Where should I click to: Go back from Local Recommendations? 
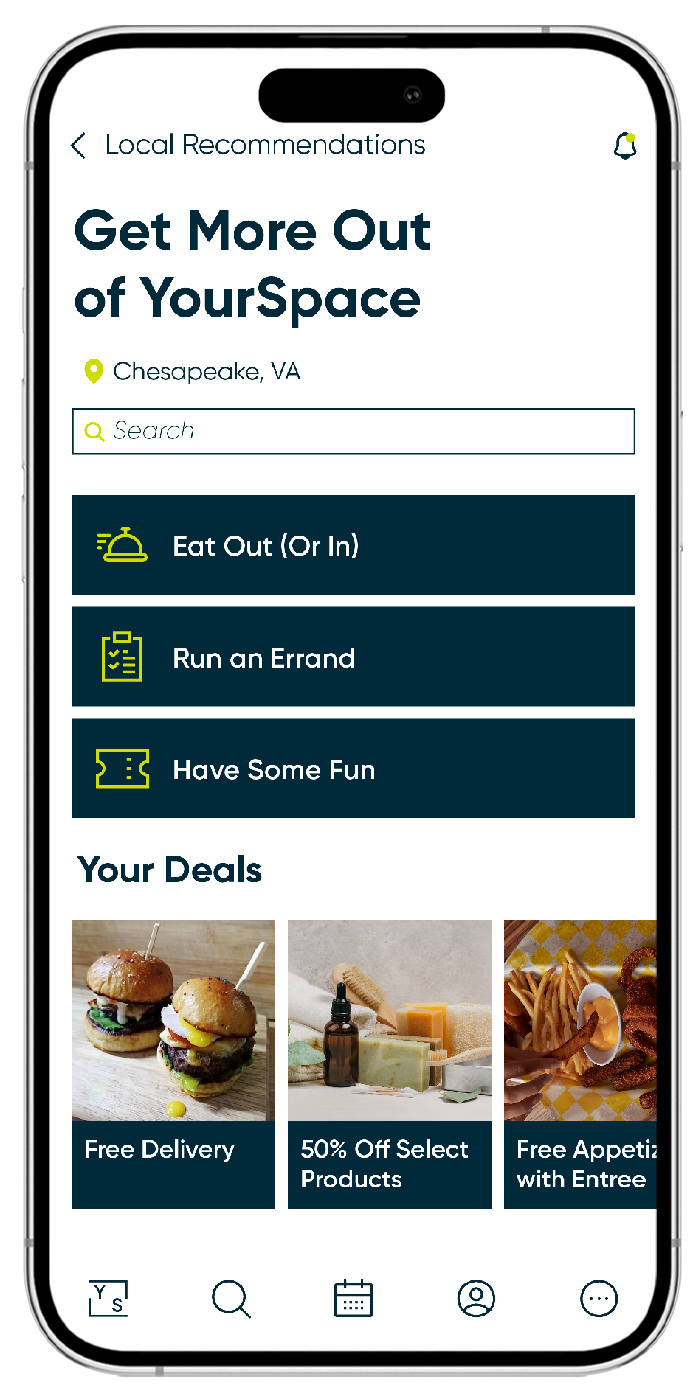(79, 146)
